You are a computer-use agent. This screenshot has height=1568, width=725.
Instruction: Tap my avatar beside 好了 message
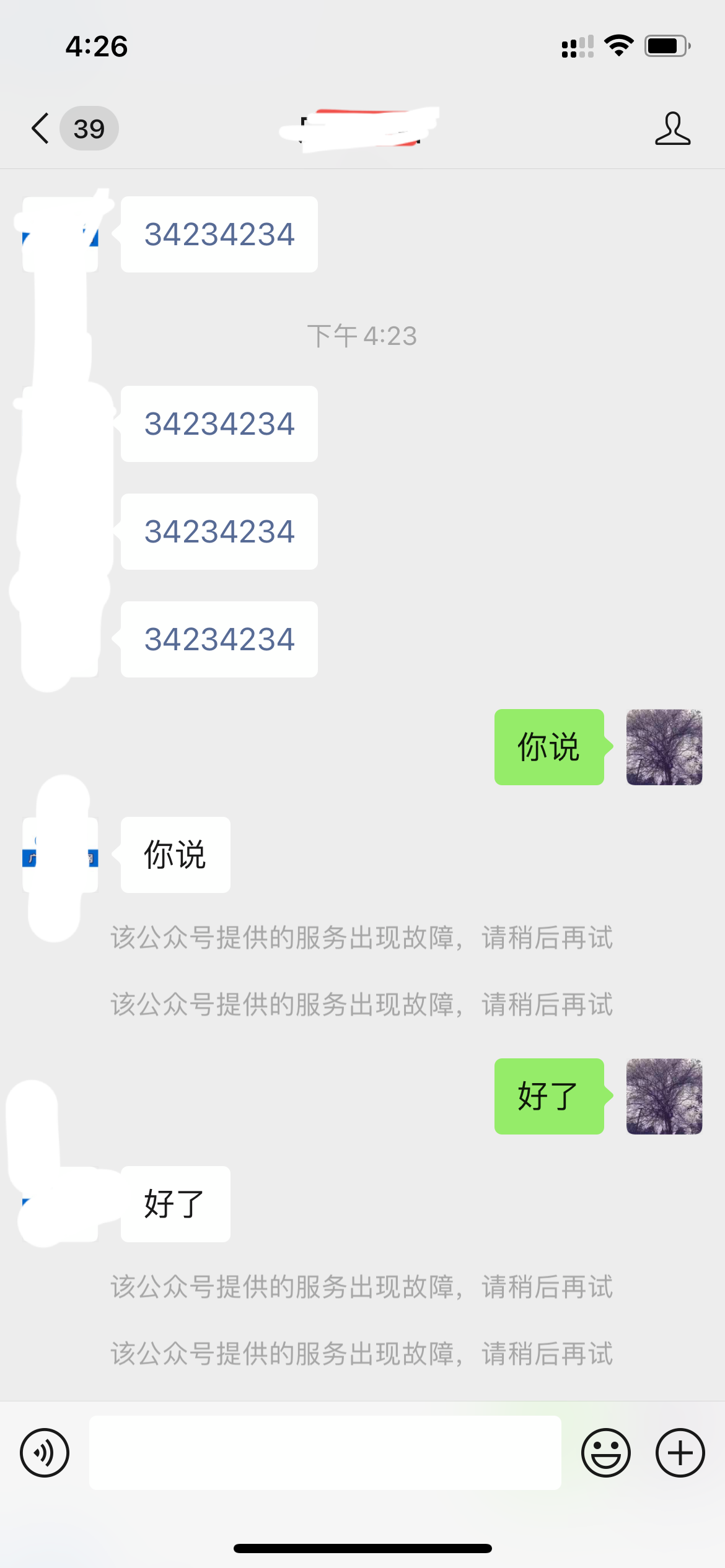click(664, 1096)
